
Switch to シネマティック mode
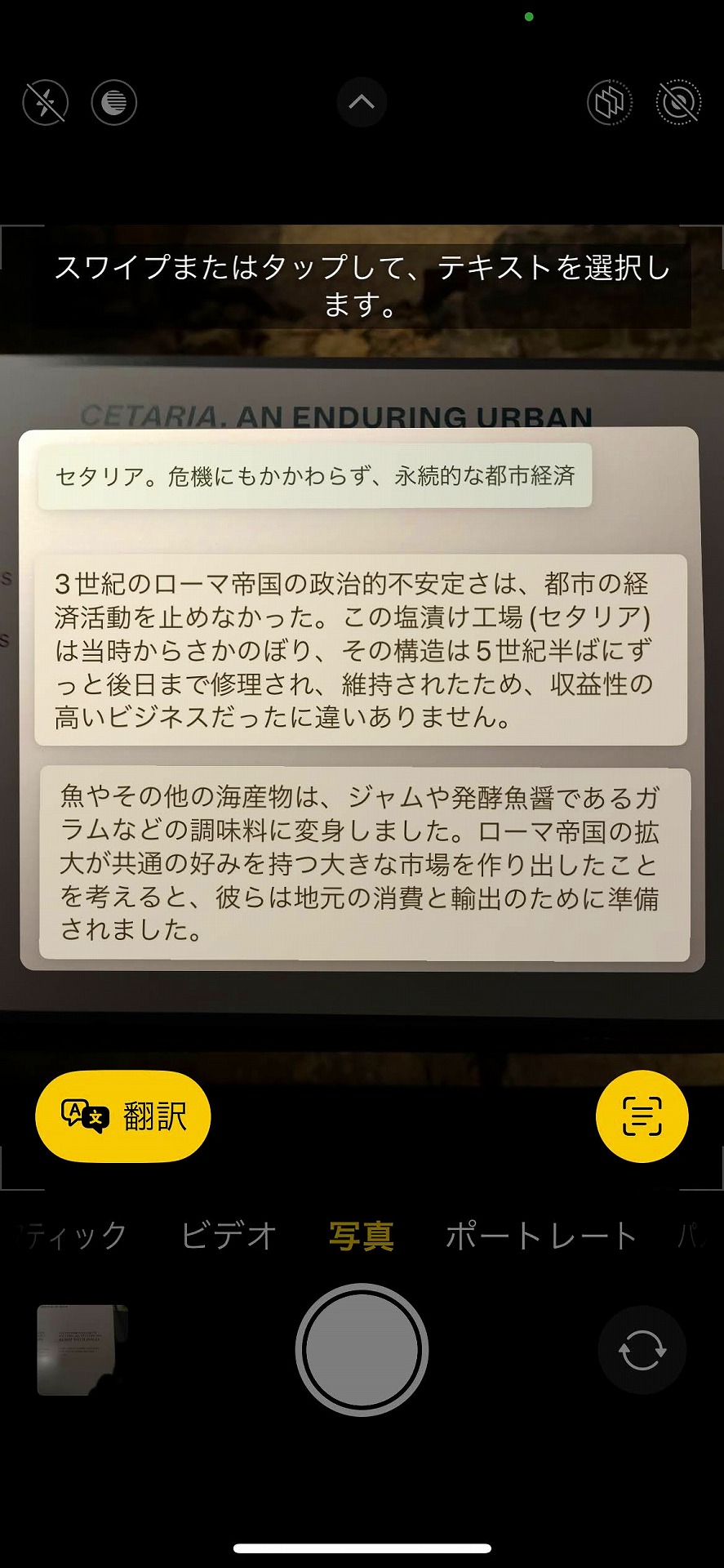point(69,1235)
